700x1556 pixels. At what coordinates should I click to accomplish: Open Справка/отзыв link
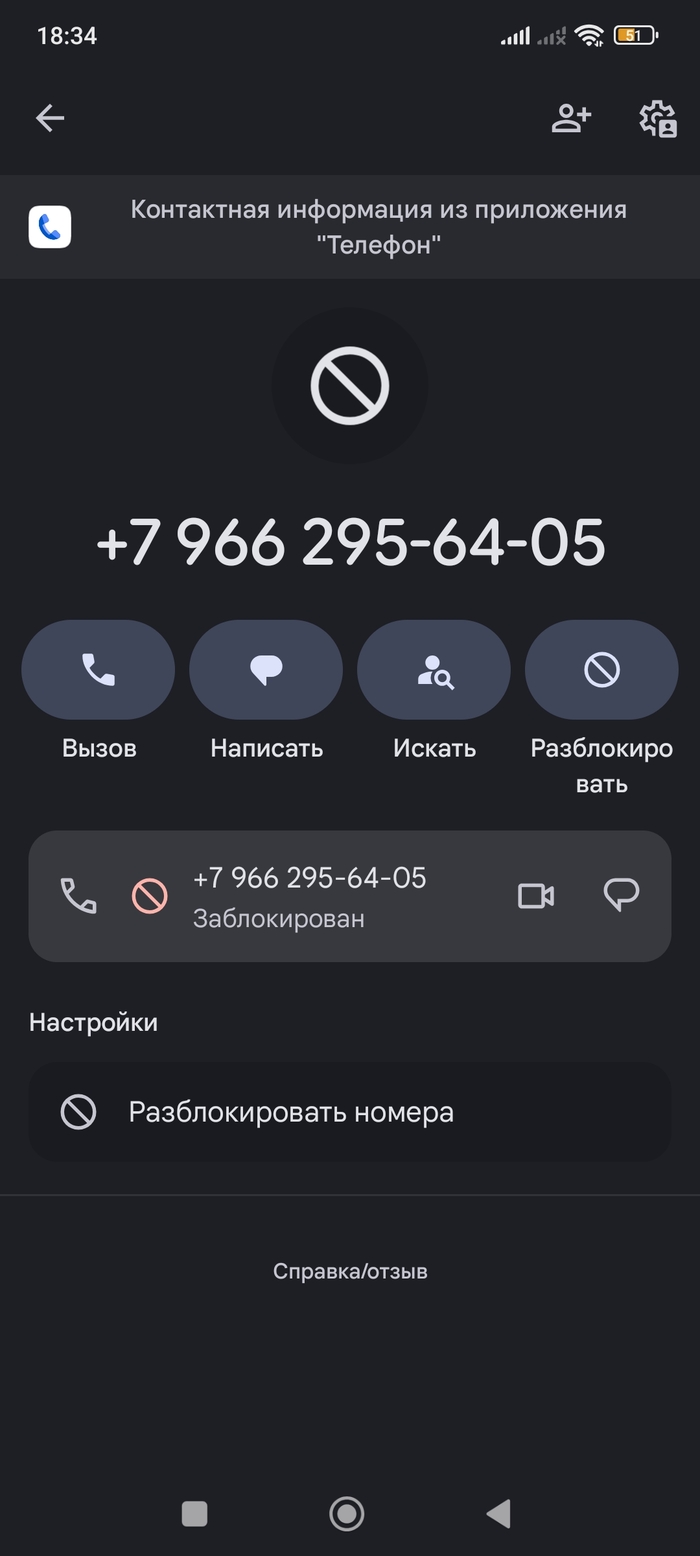350,1271
